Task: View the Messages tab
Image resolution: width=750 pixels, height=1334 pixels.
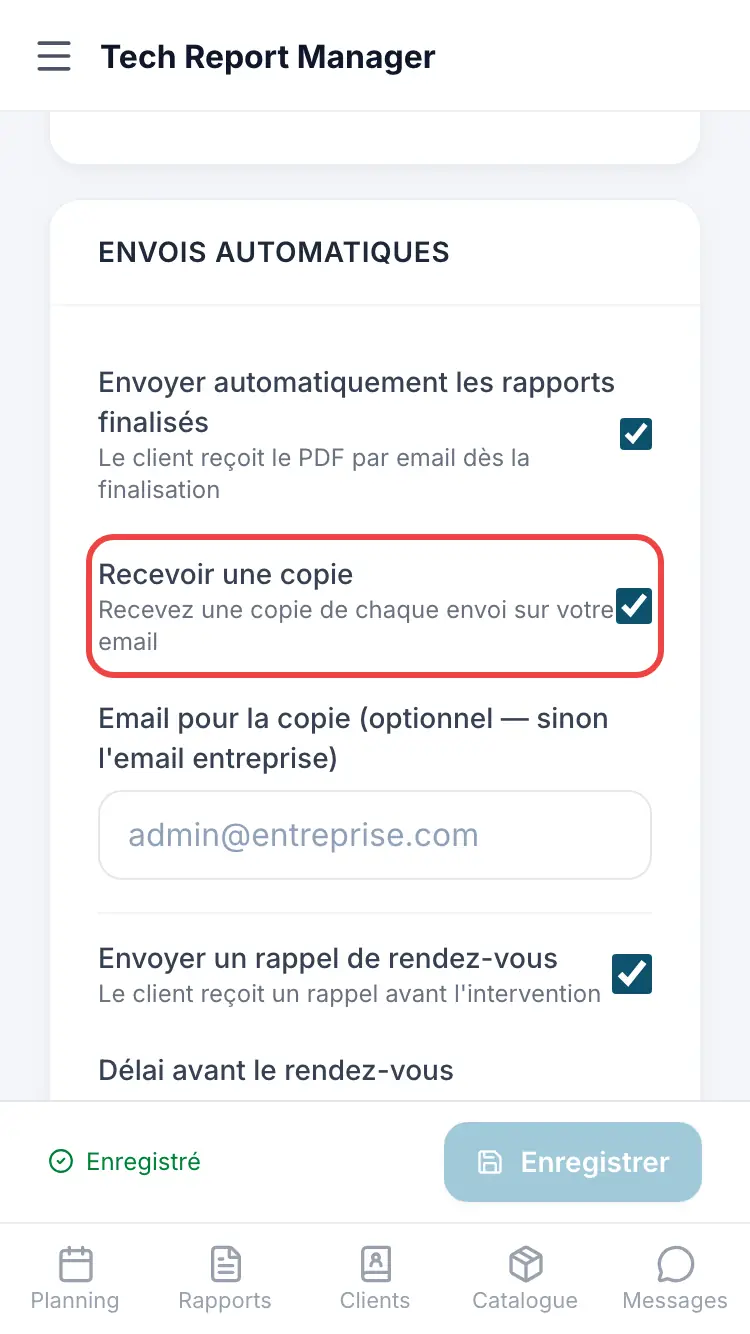Action: pyautogui.click(x=675, y=1279)
